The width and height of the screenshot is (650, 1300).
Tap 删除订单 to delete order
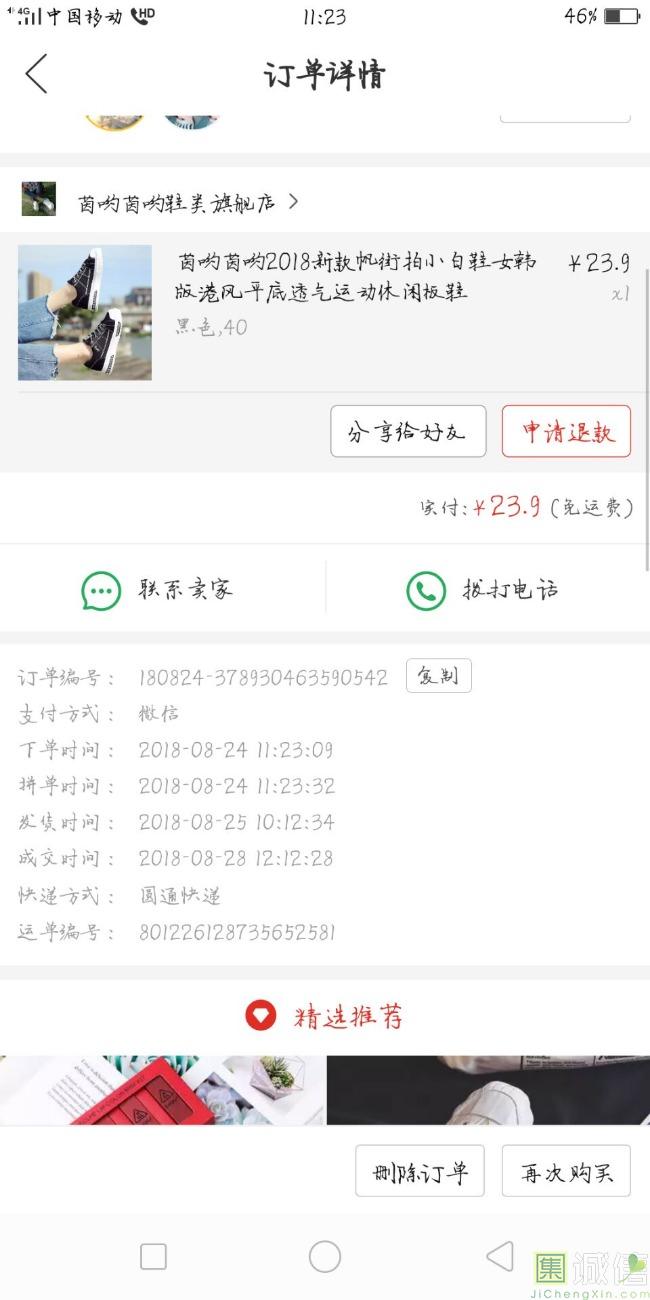(420, 1171)
